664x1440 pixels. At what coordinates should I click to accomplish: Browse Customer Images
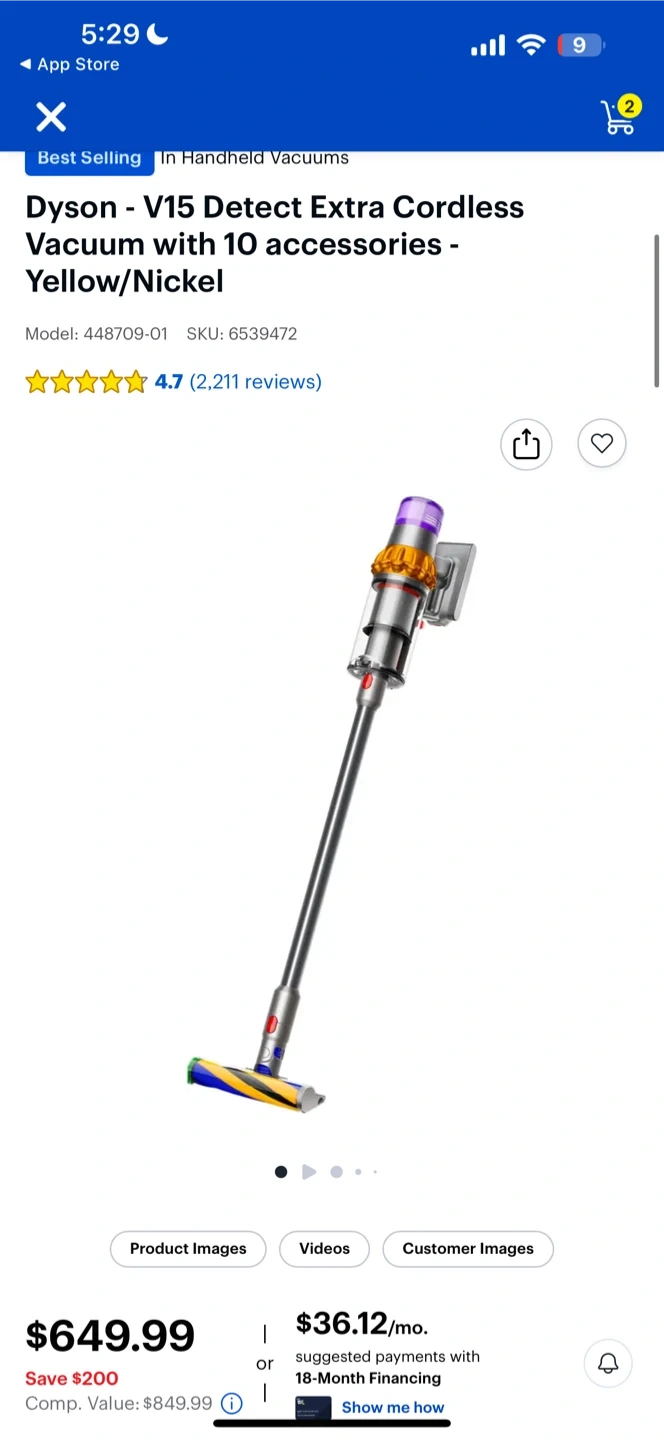(x=468, y=1249)
